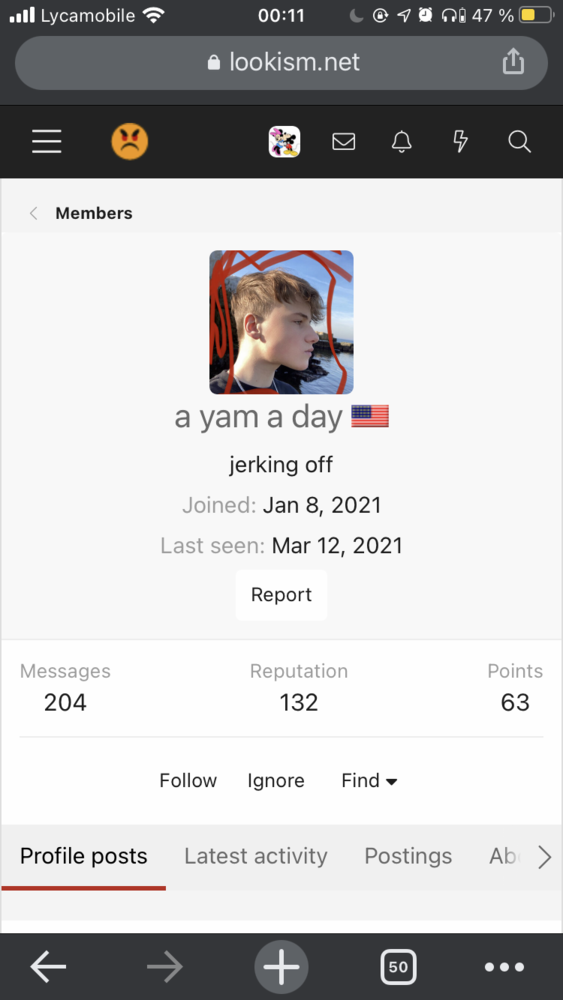The width and height of the screenshot is (563, 1000).
Task: Open the site search magnifier
Action: click(520, 142)
